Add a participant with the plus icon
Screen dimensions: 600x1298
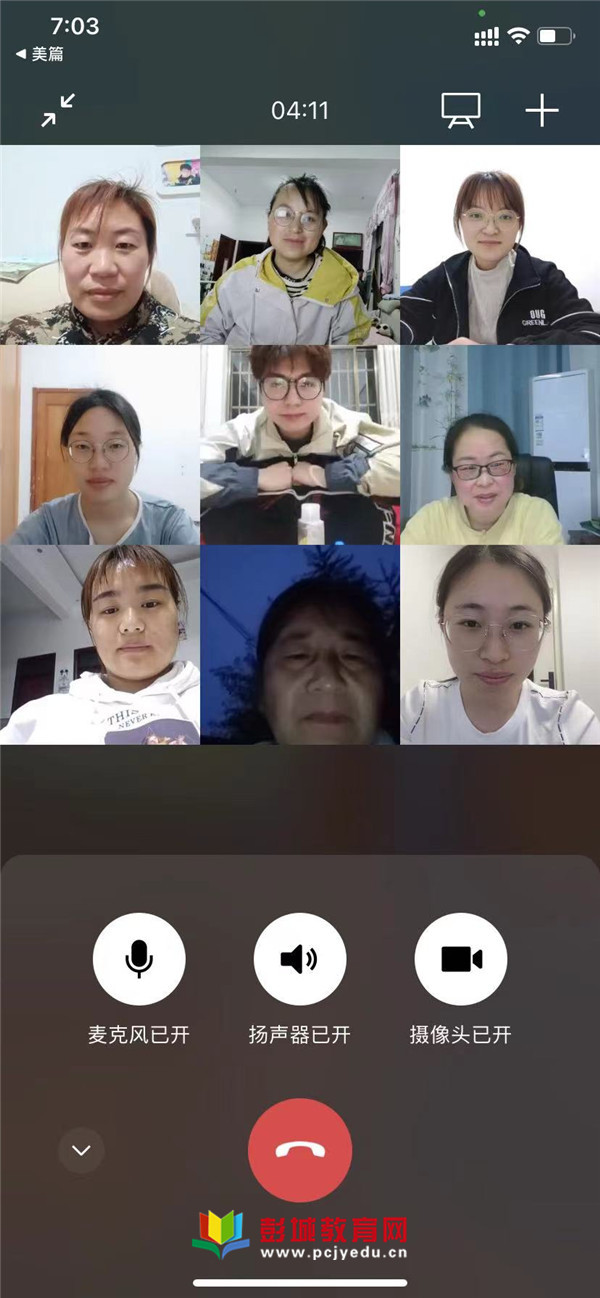point(541,110)
